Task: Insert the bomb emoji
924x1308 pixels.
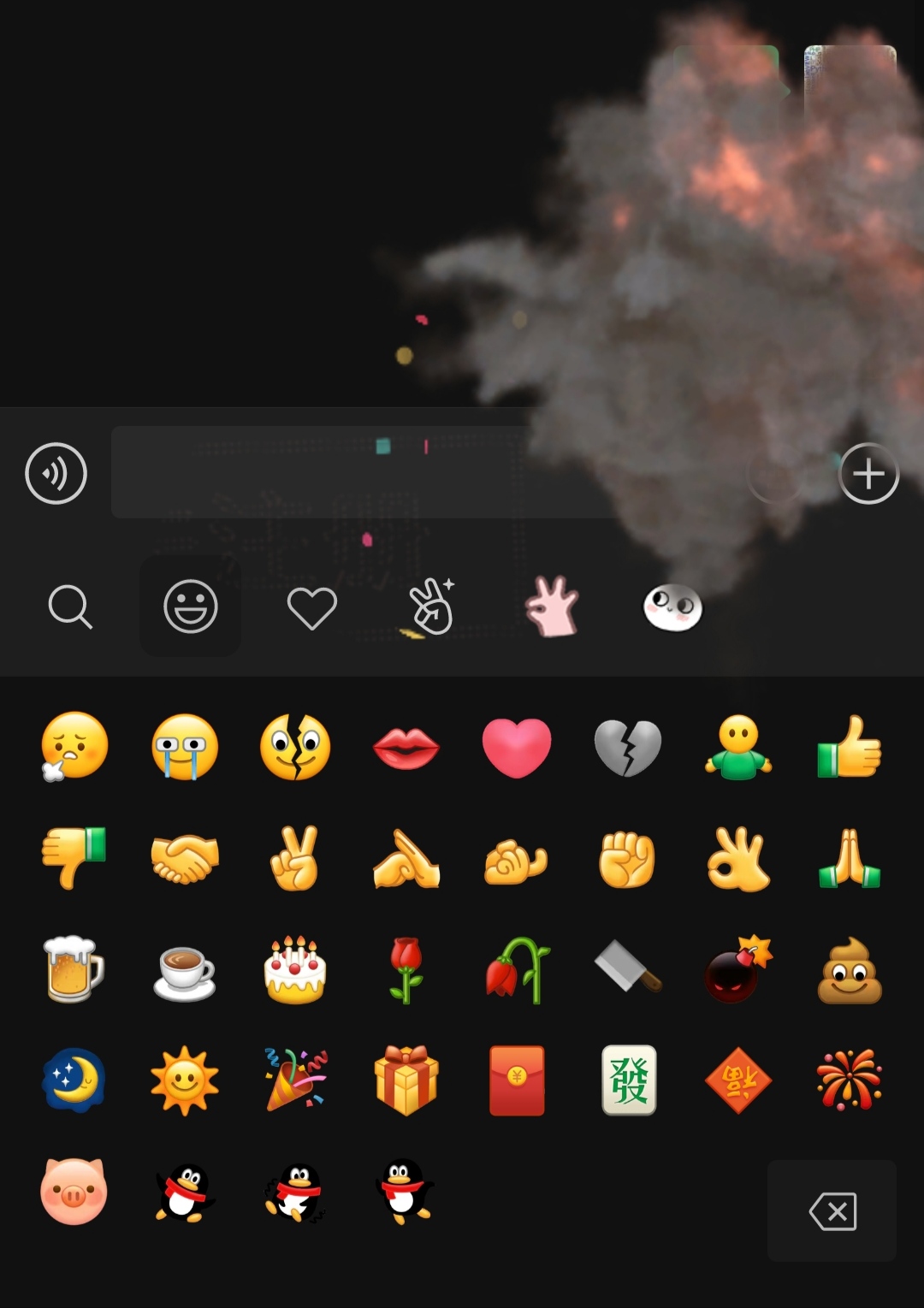Action: point(737,970)
